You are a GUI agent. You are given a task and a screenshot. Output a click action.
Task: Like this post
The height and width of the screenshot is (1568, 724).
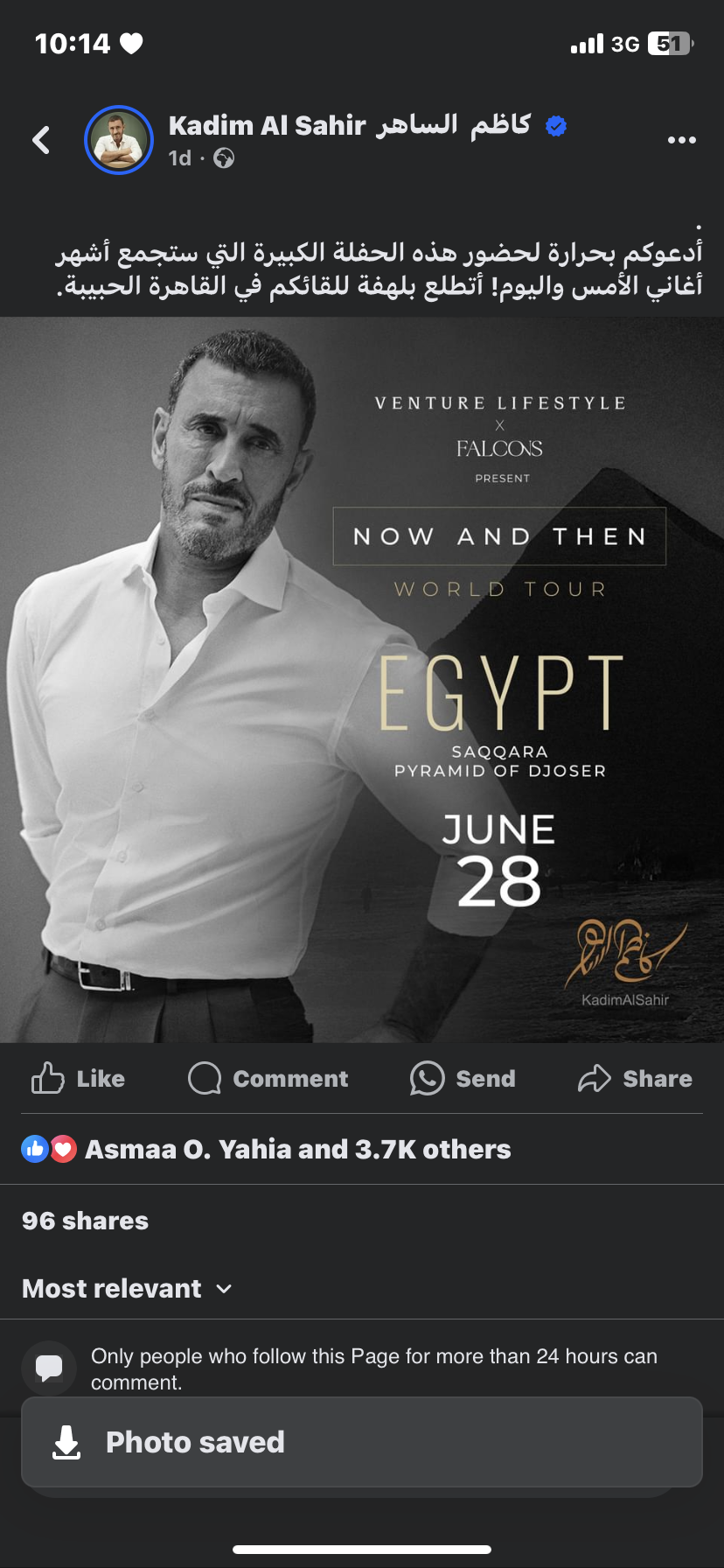79,1078
